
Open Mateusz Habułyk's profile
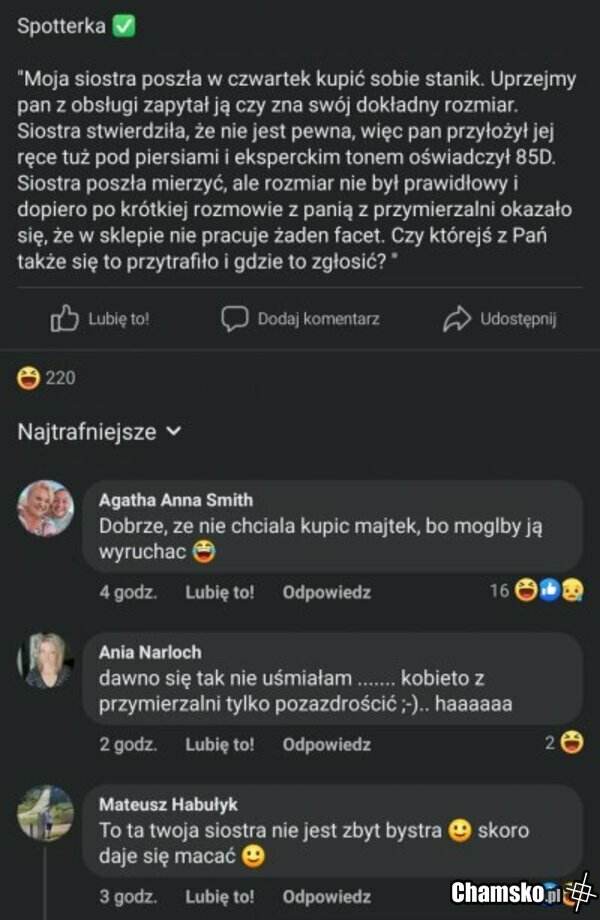[168, 804]
